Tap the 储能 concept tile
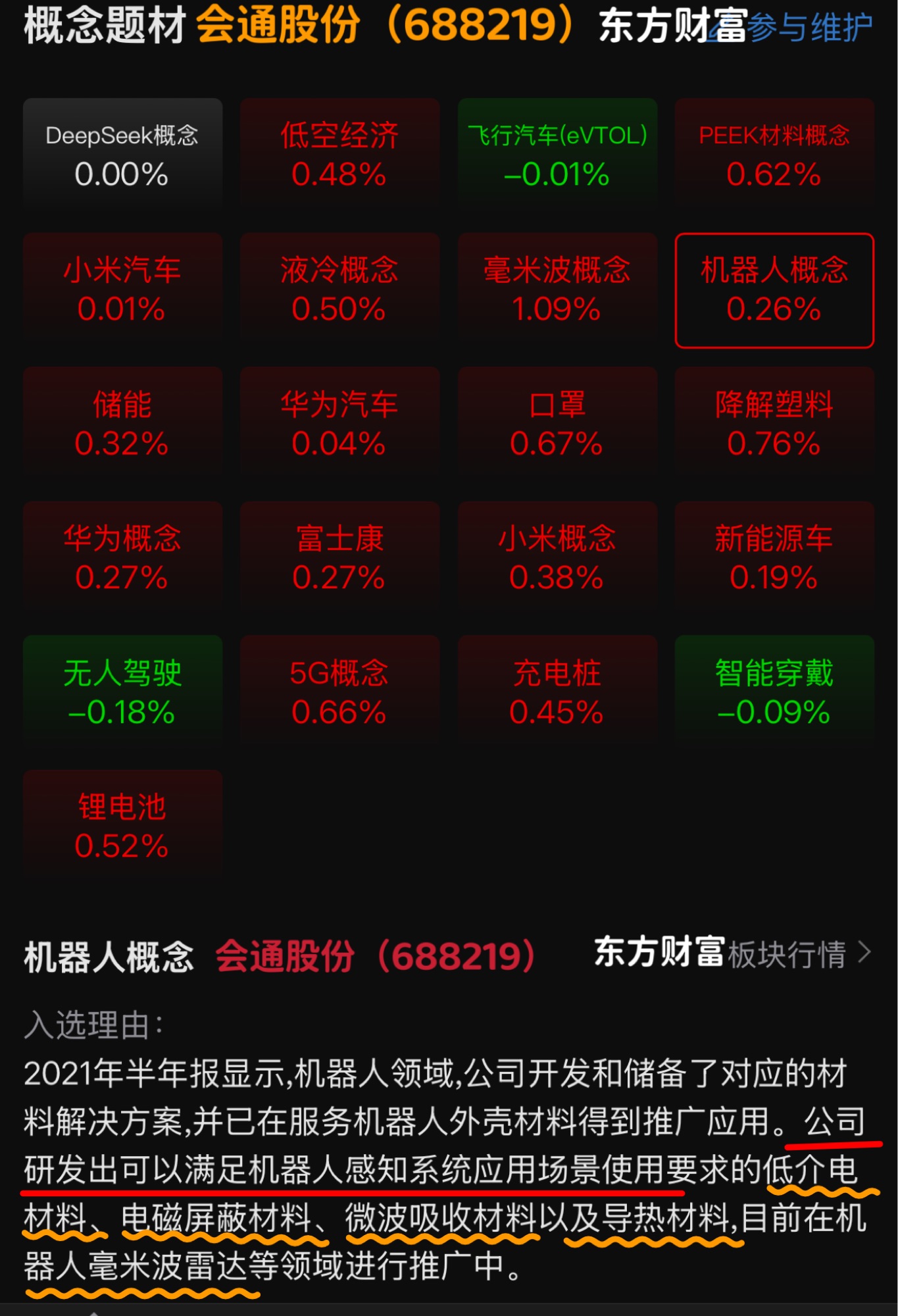 [x=122, y=424]
